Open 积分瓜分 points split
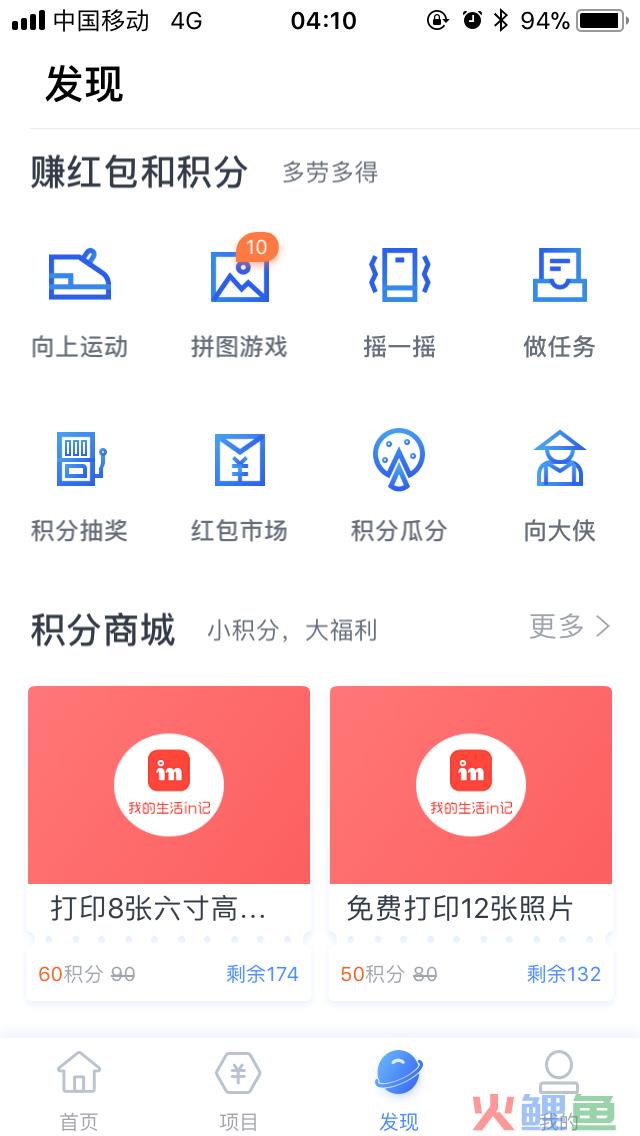The width and height of the screenshot is (640, 1136). coord(399,486)
